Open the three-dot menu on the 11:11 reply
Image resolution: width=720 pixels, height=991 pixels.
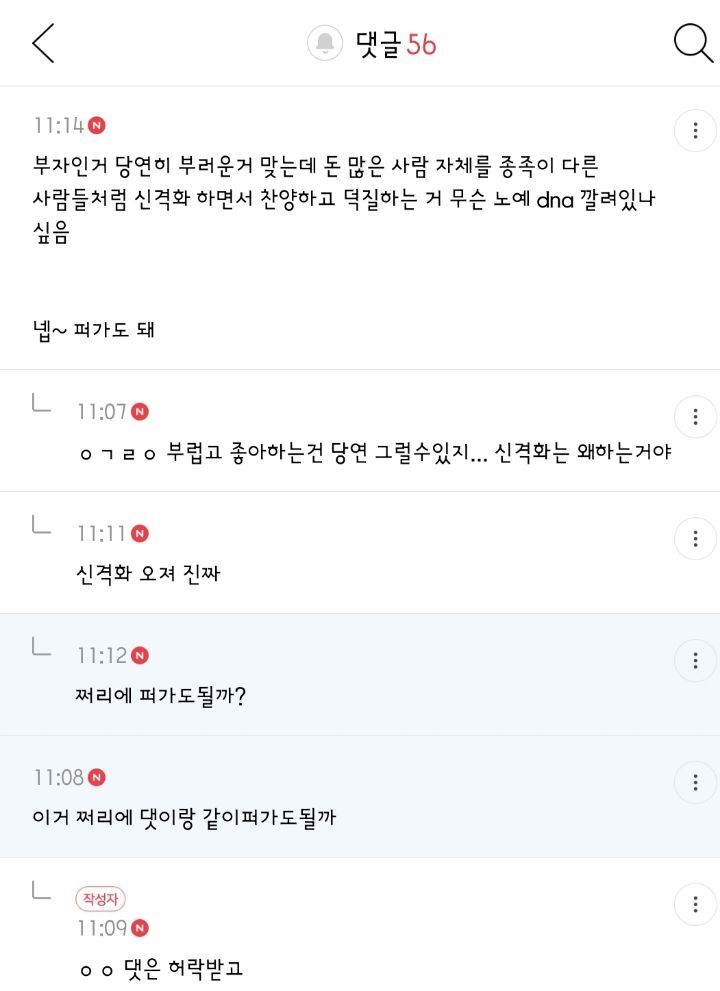point(697,537)
